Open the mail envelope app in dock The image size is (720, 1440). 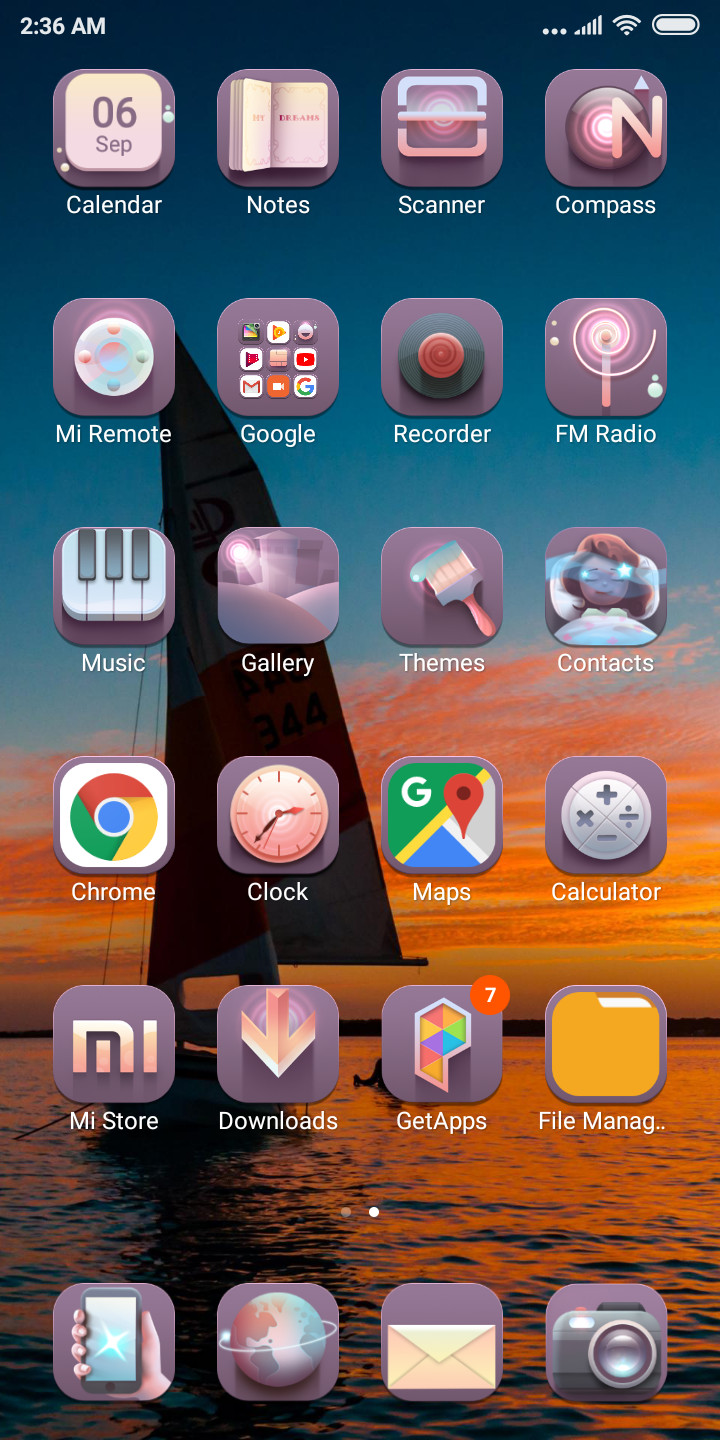442,1342
